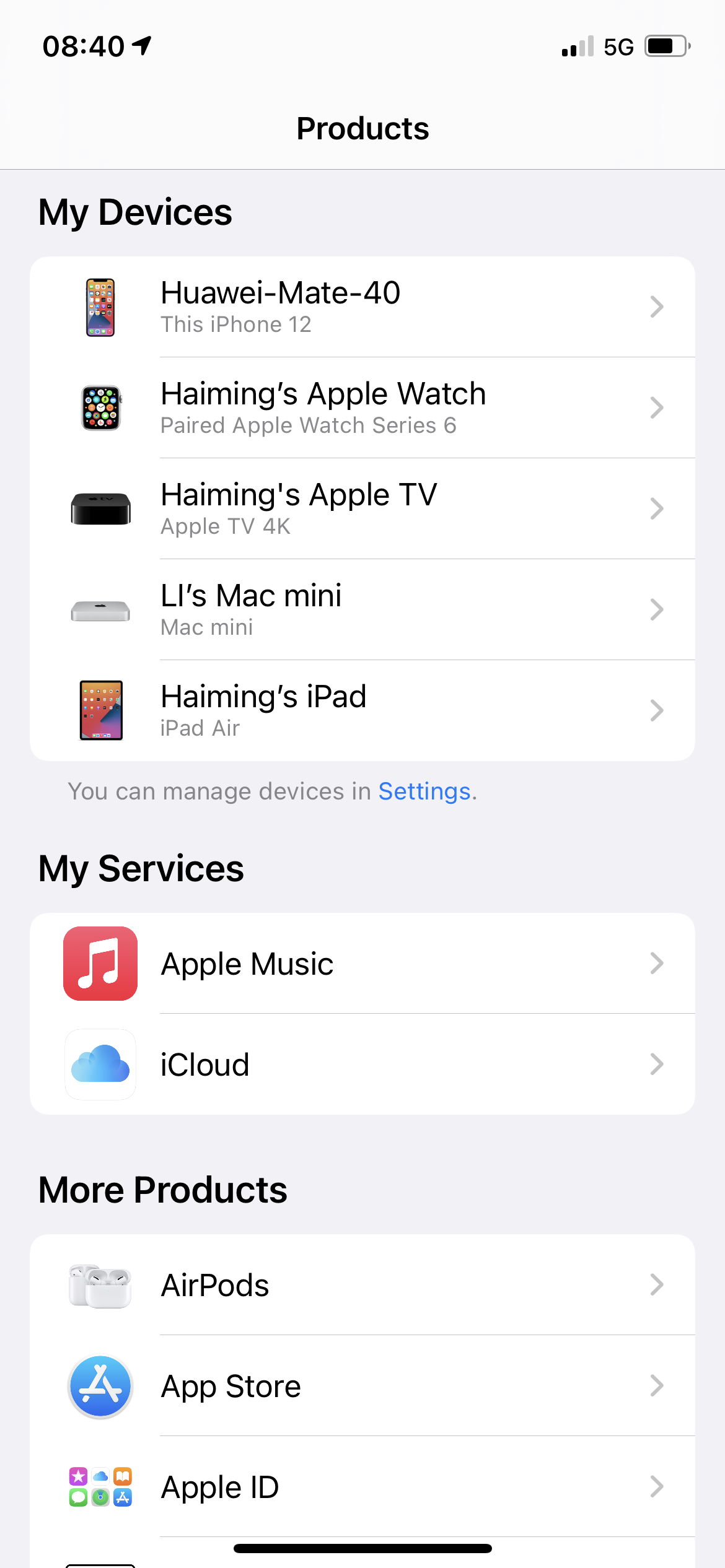Open the Apple ID product row
The height and width of the screenshot is (1568, 725).
pos(362,1487)
